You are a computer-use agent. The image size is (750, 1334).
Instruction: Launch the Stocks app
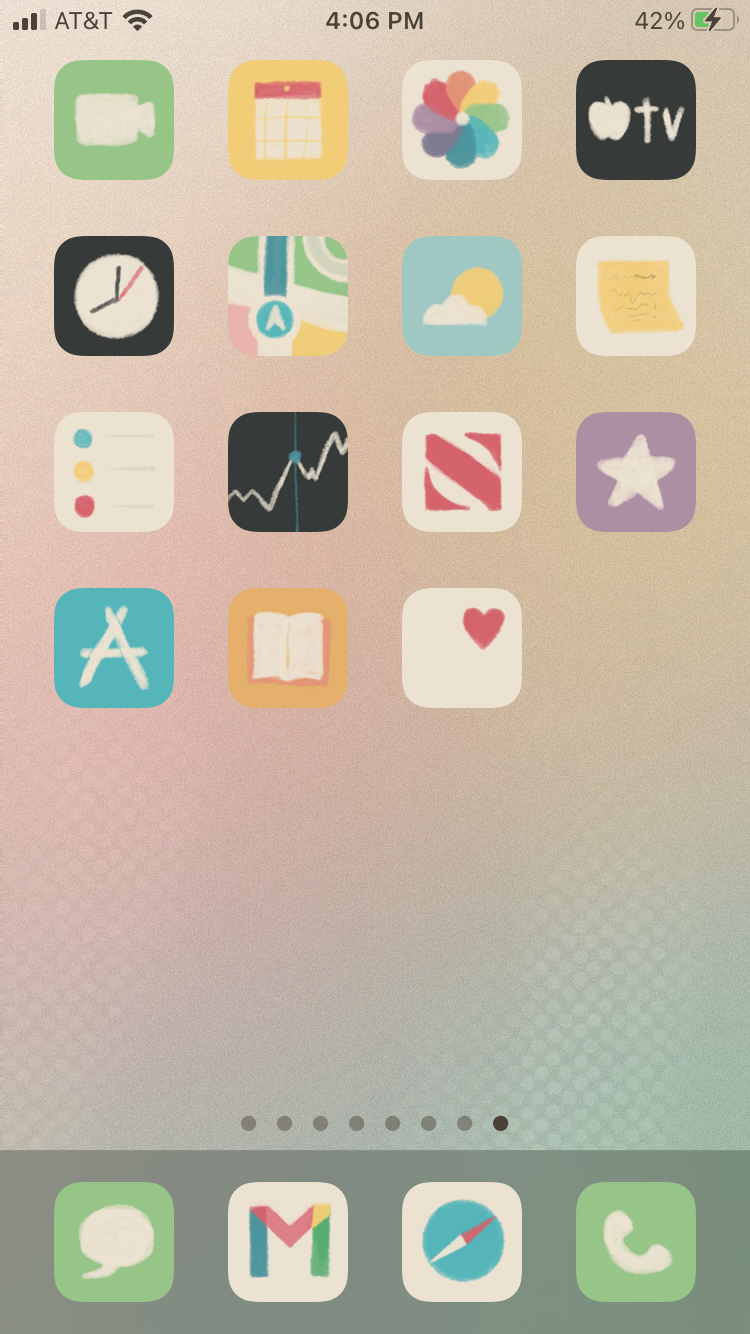click(288, 472)
